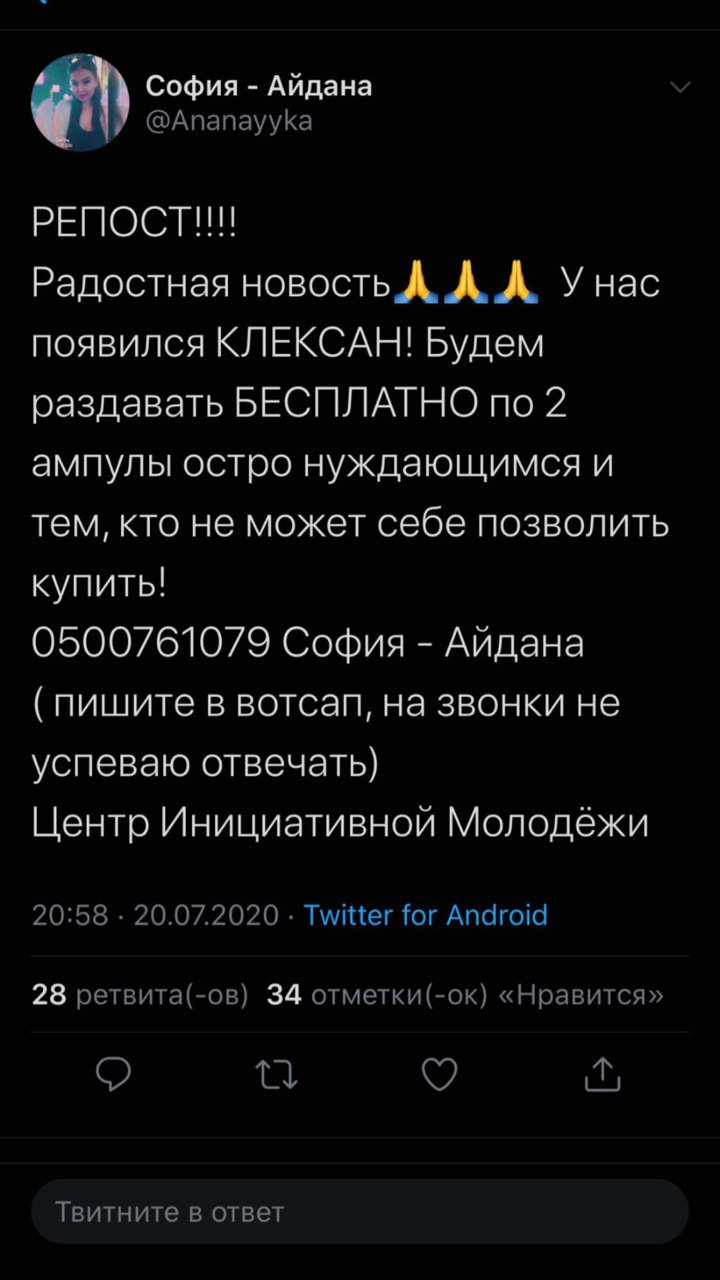Screen dimensions: 720x1280
Task: Reply to this tweet with the comment icon
Action: coord(114,1075)
